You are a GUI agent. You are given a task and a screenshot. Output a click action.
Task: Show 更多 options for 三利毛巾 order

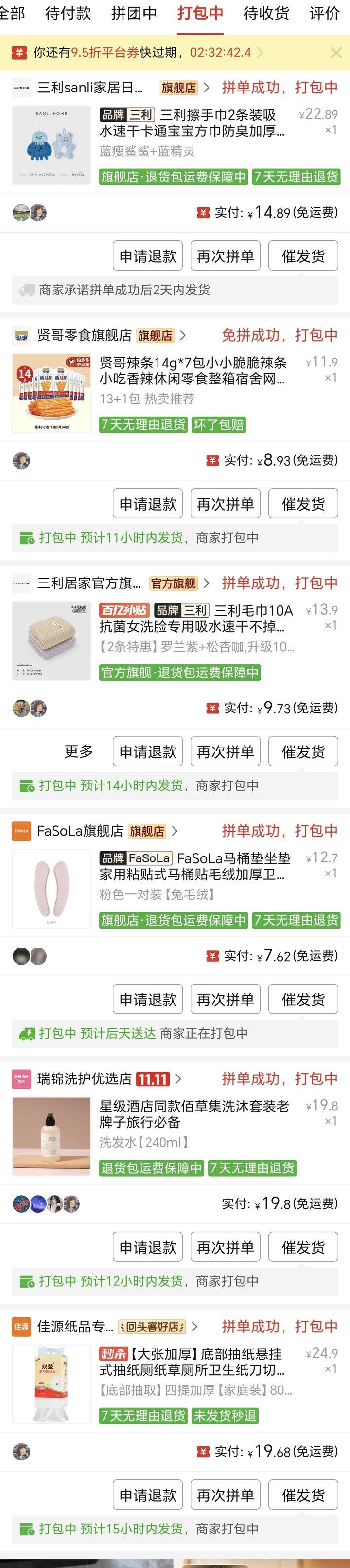click(x=79, y=751)
